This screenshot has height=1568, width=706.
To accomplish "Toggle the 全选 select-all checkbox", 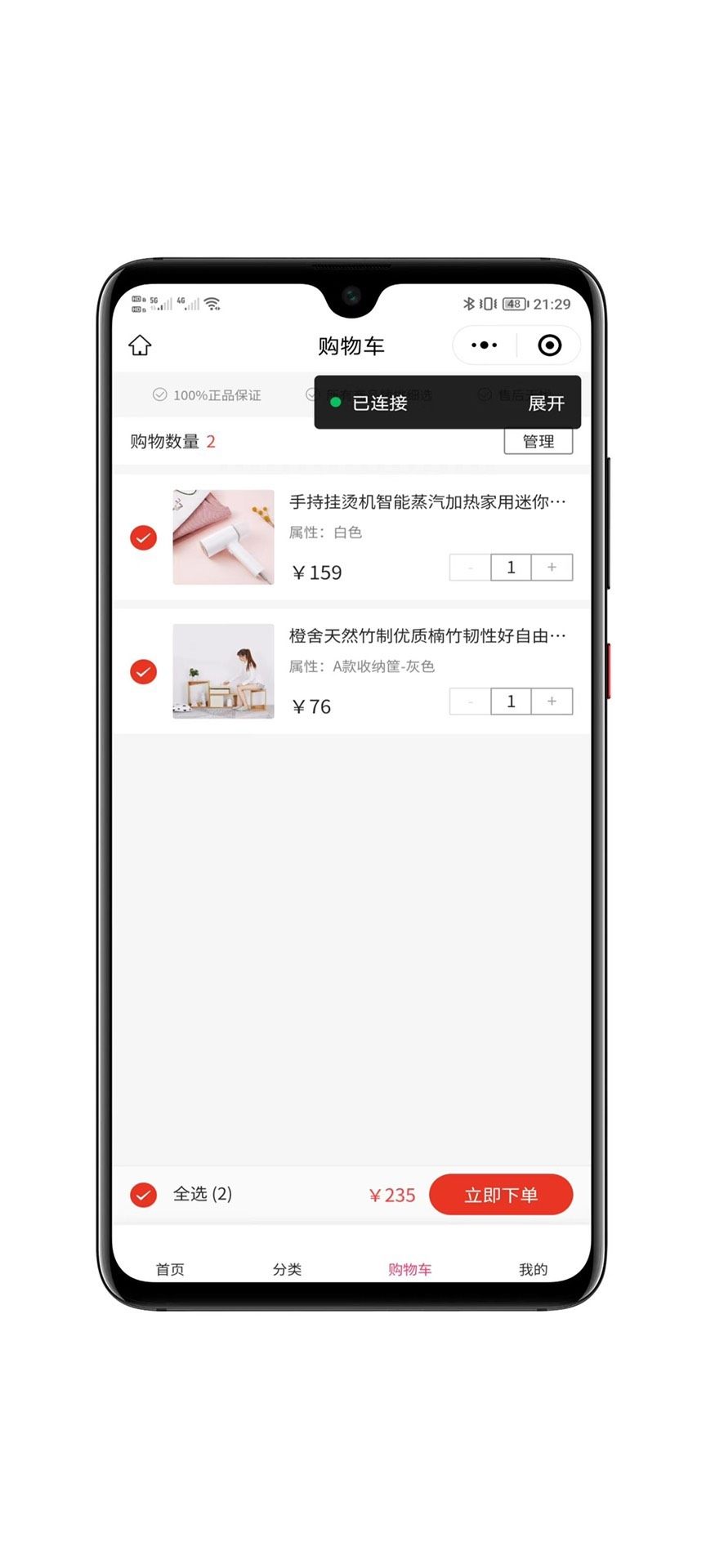I will pos(144,1195).
